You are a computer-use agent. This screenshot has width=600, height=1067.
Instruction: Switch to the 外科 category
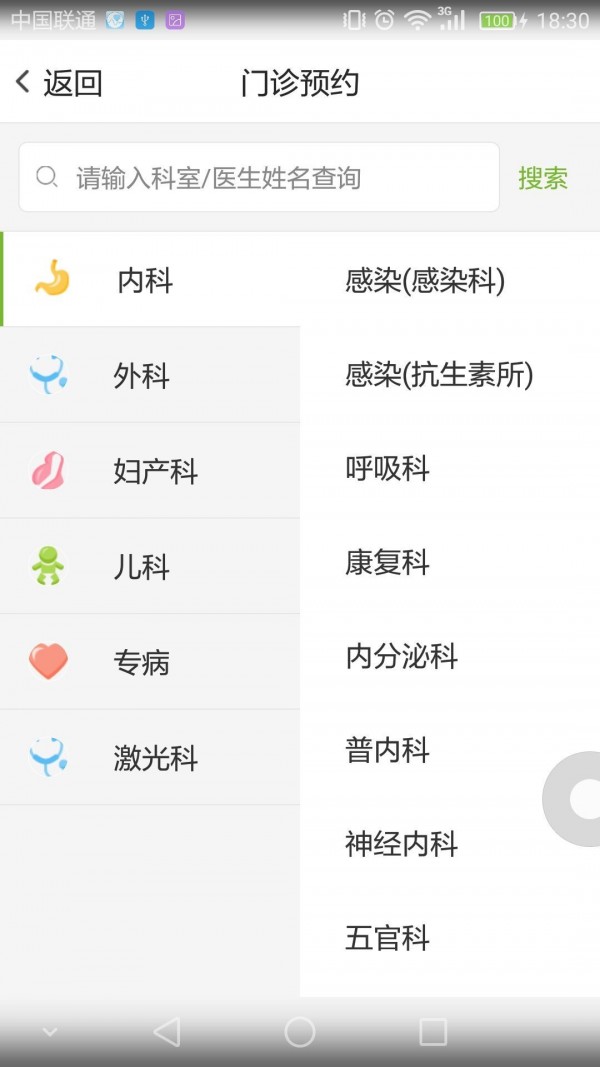(141, 376)
